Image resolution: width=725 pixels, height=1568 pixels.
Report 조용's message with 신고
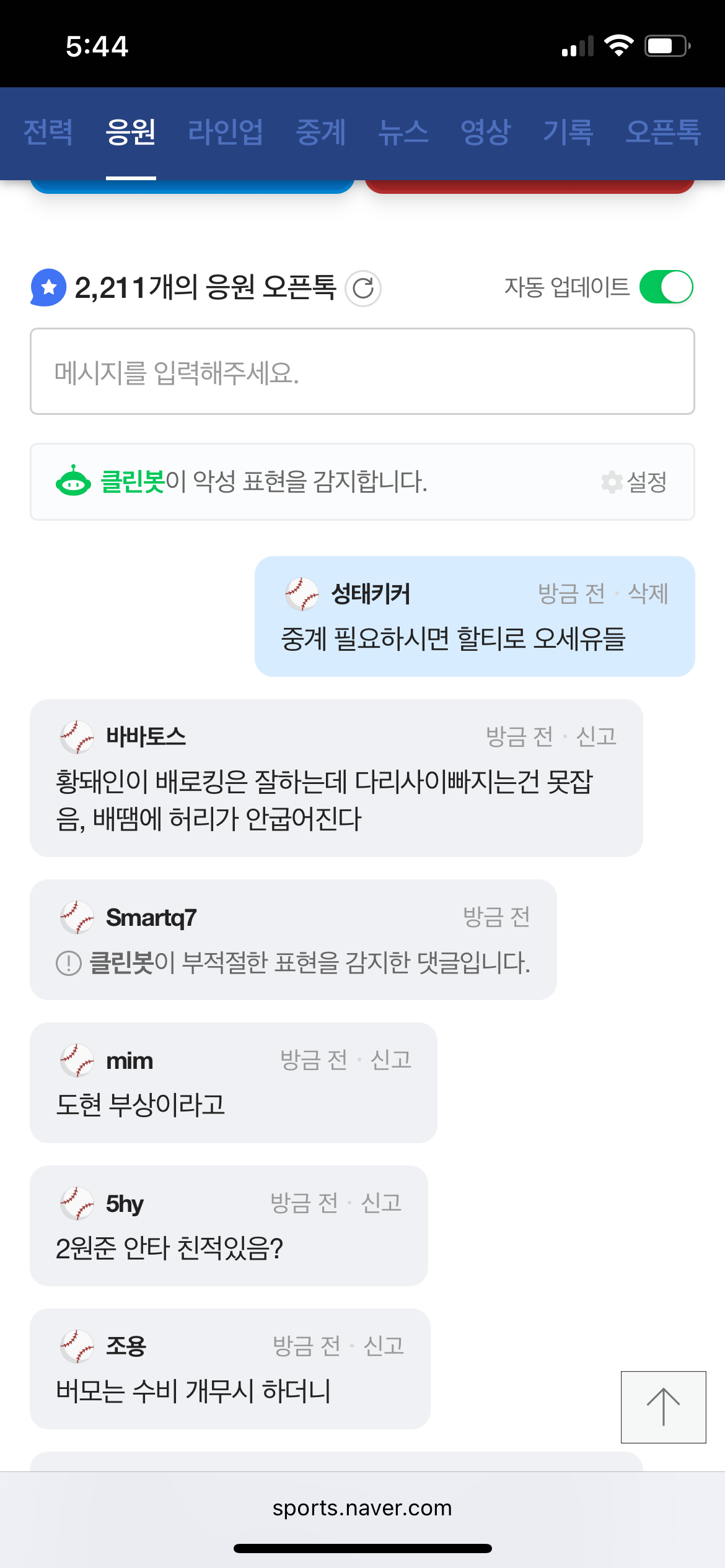coord(384,1346)
